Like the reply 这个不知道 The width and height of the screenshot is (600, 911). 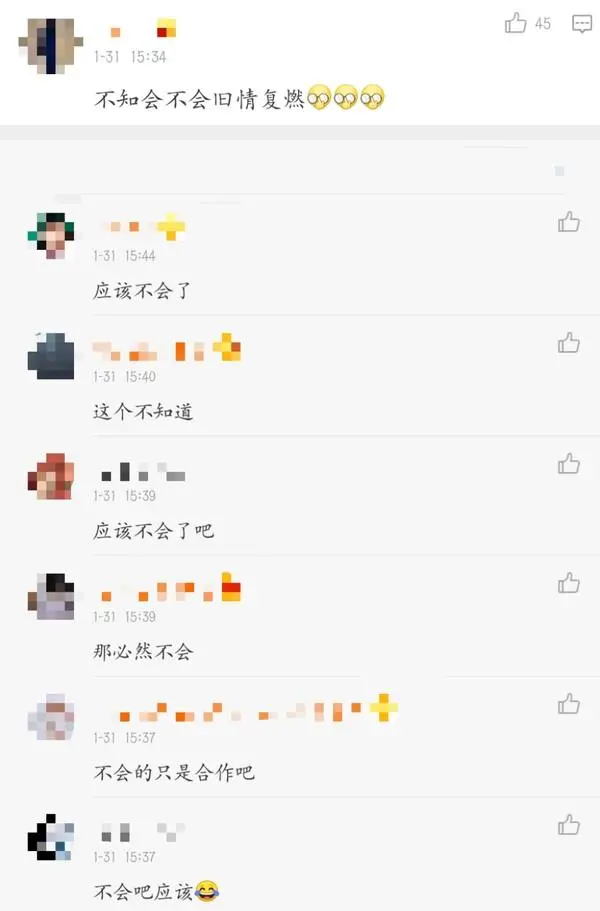click(569, 343)
